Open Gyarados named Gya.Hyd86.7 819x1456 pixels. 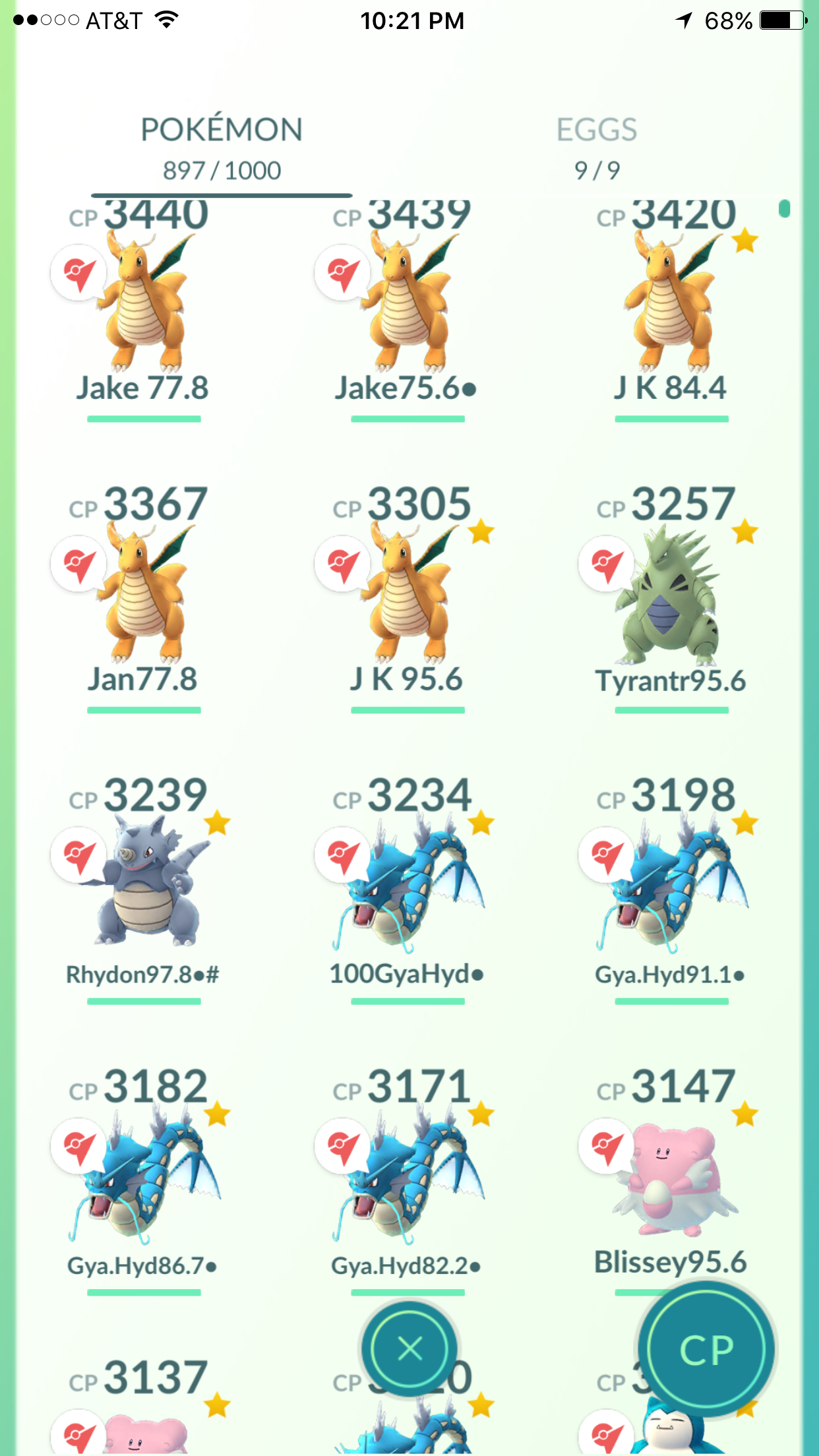[x=144, y=1182]
